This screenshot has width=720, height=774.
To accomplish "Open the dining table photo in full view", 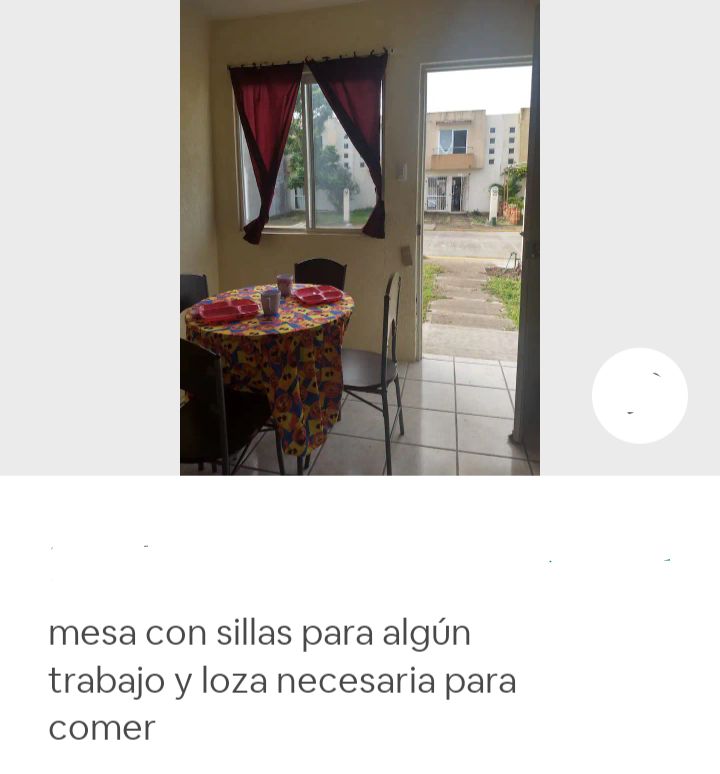I will coord(359,237).
